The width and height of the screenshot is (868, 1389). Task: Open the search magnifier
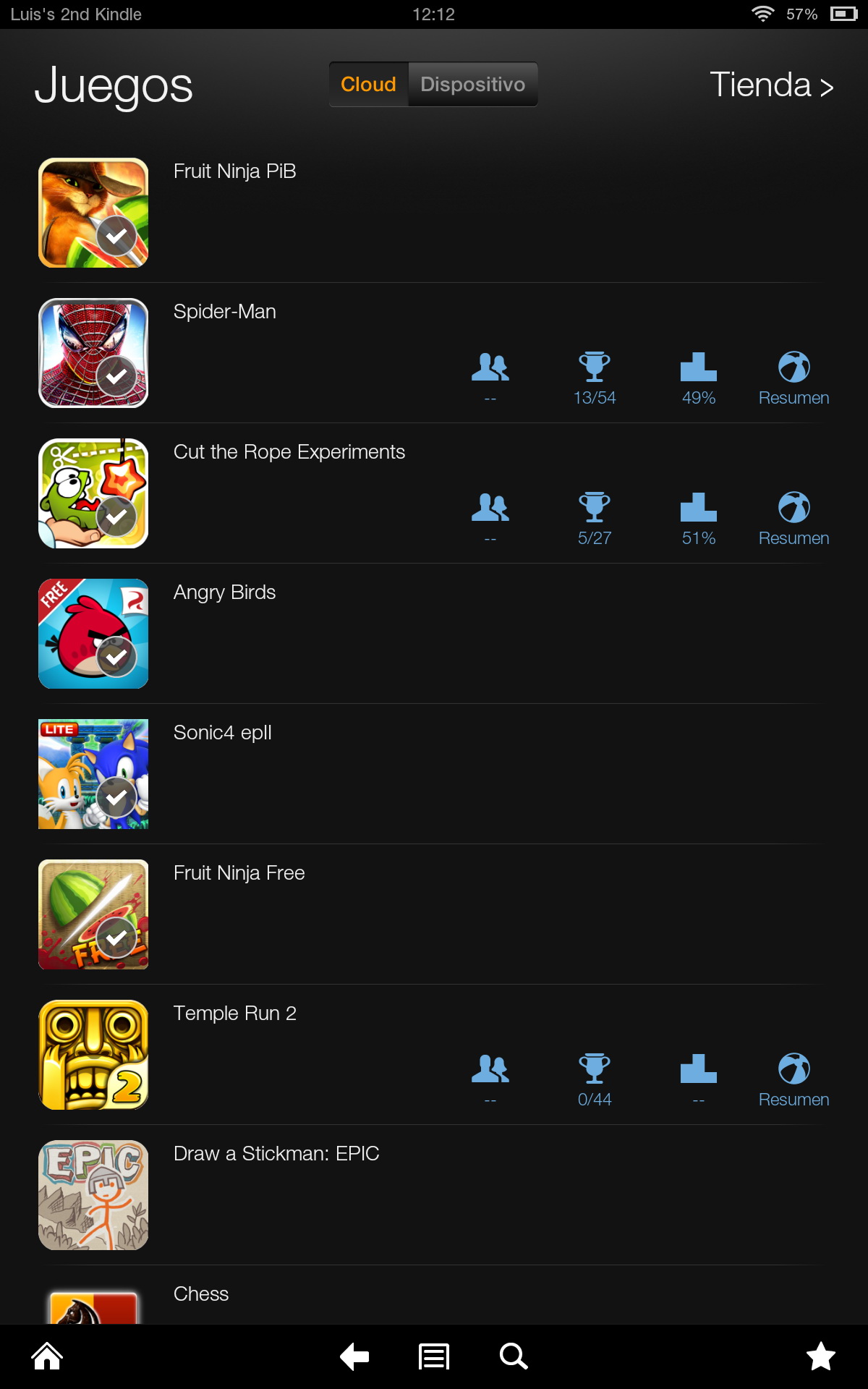click(513, 1356)
